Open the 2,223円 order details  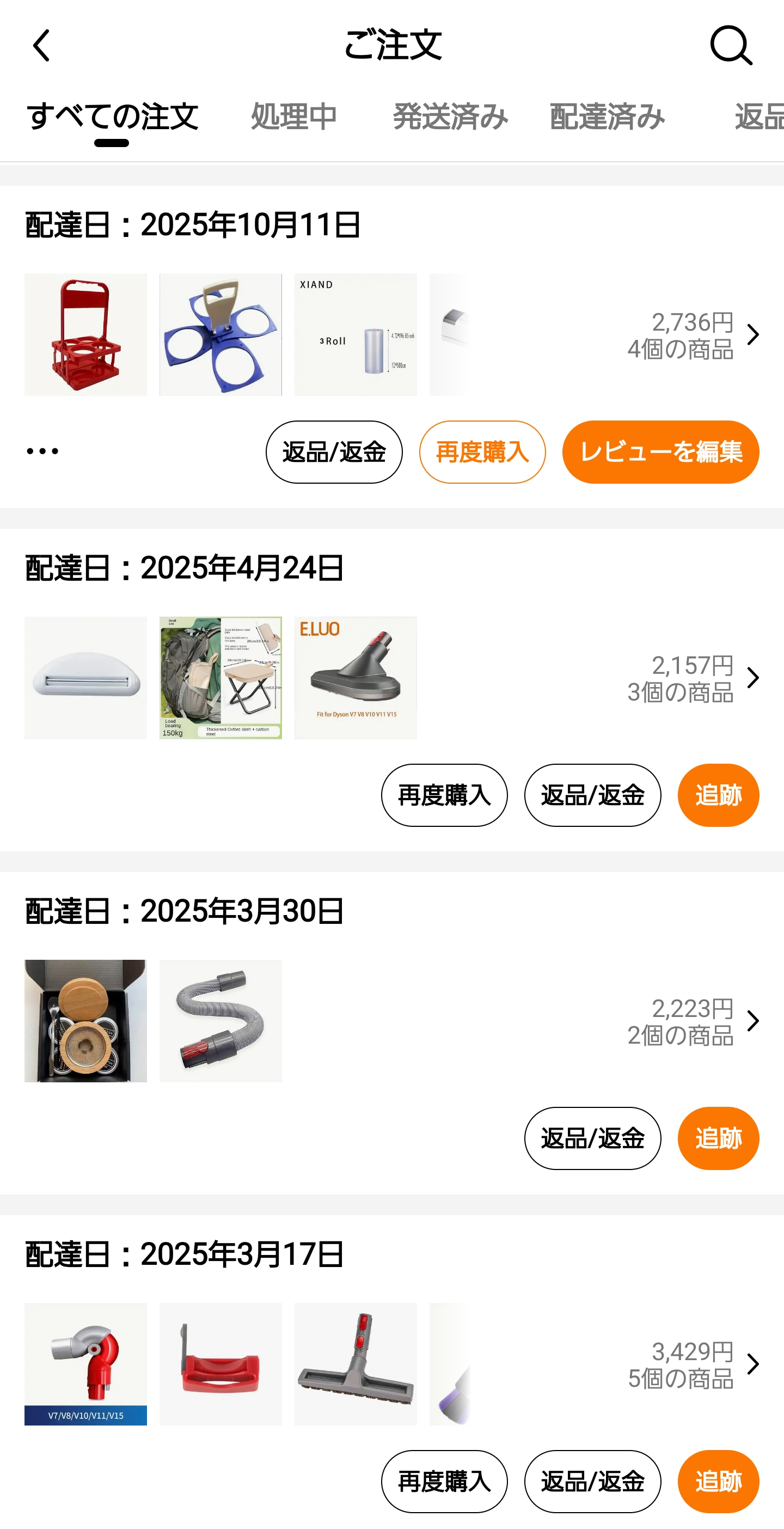coord(752,1021)
